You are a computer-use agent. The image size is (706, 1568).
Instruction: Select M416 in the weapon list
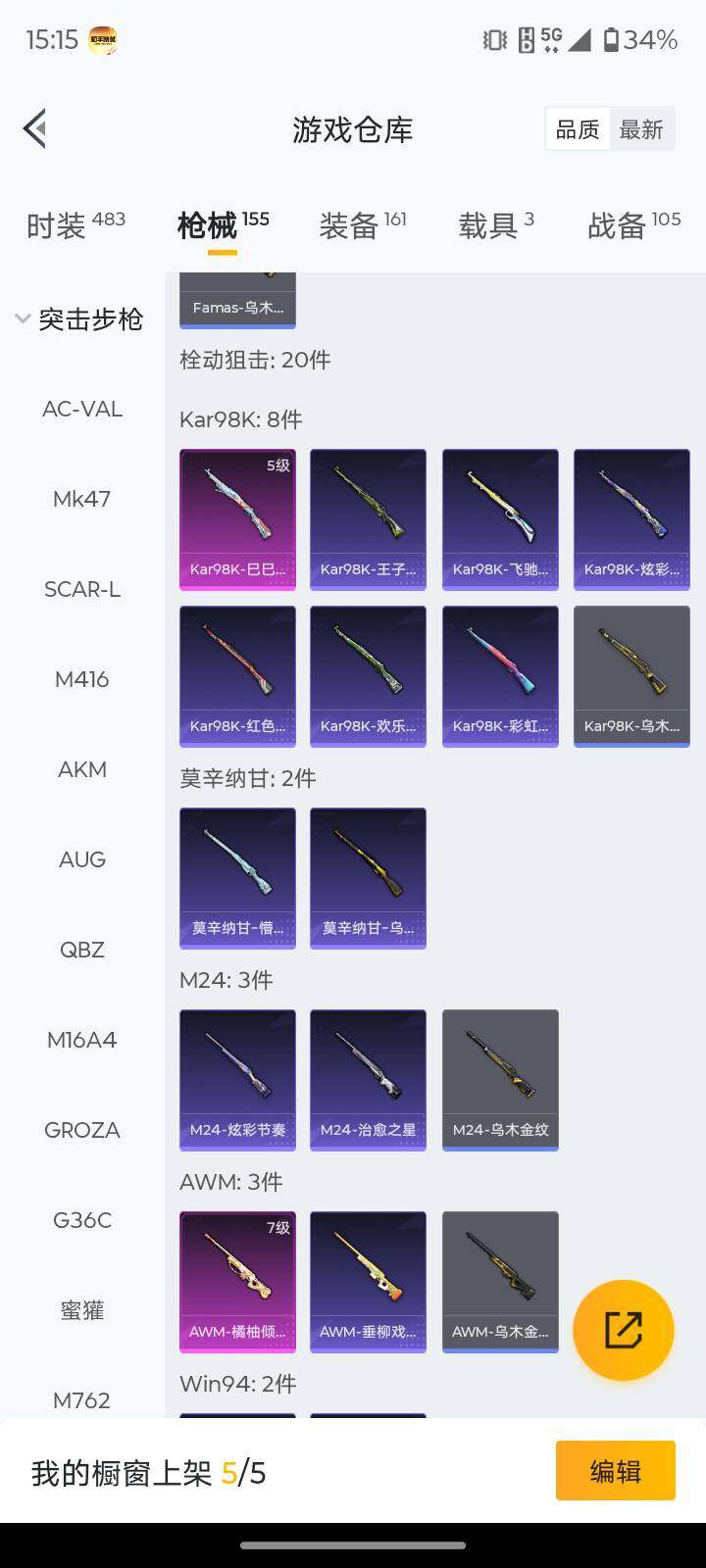[x=82, y=679]
